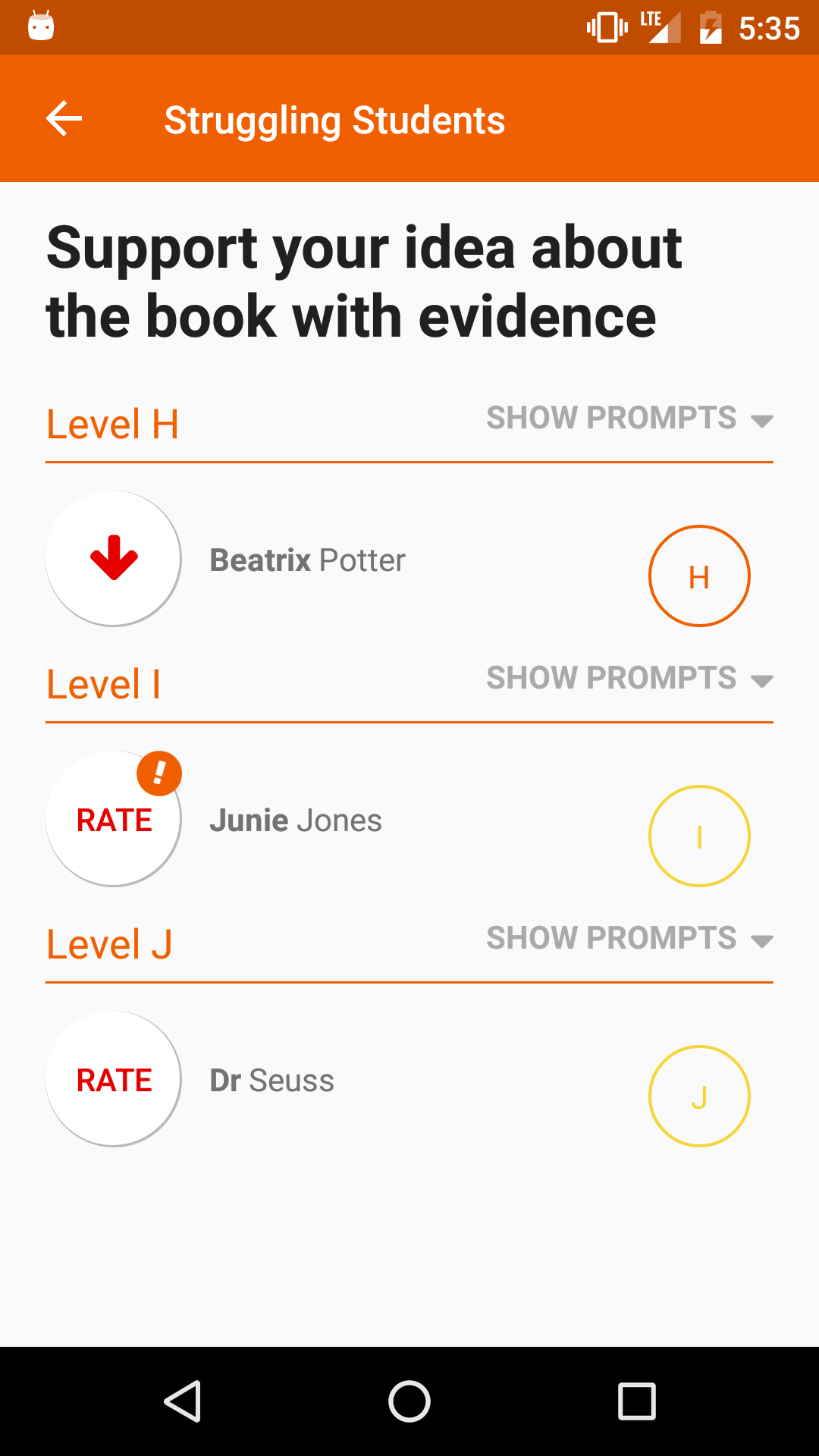Screen dimensions: 819x1456
Task: Toggle the struggling indicator on Beatrix Potter's avatar
Action: pos(112,558)
